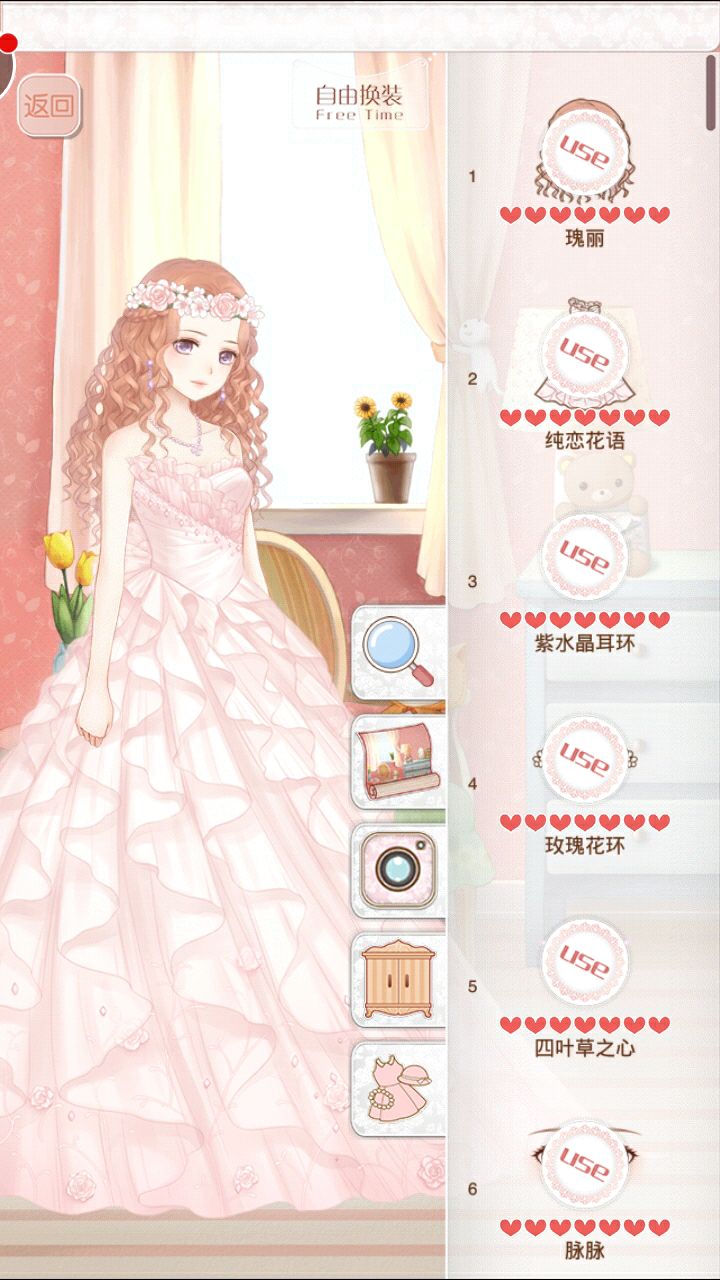
Task: Select the 四叶草之心 accessory
Action: [584, 963]
